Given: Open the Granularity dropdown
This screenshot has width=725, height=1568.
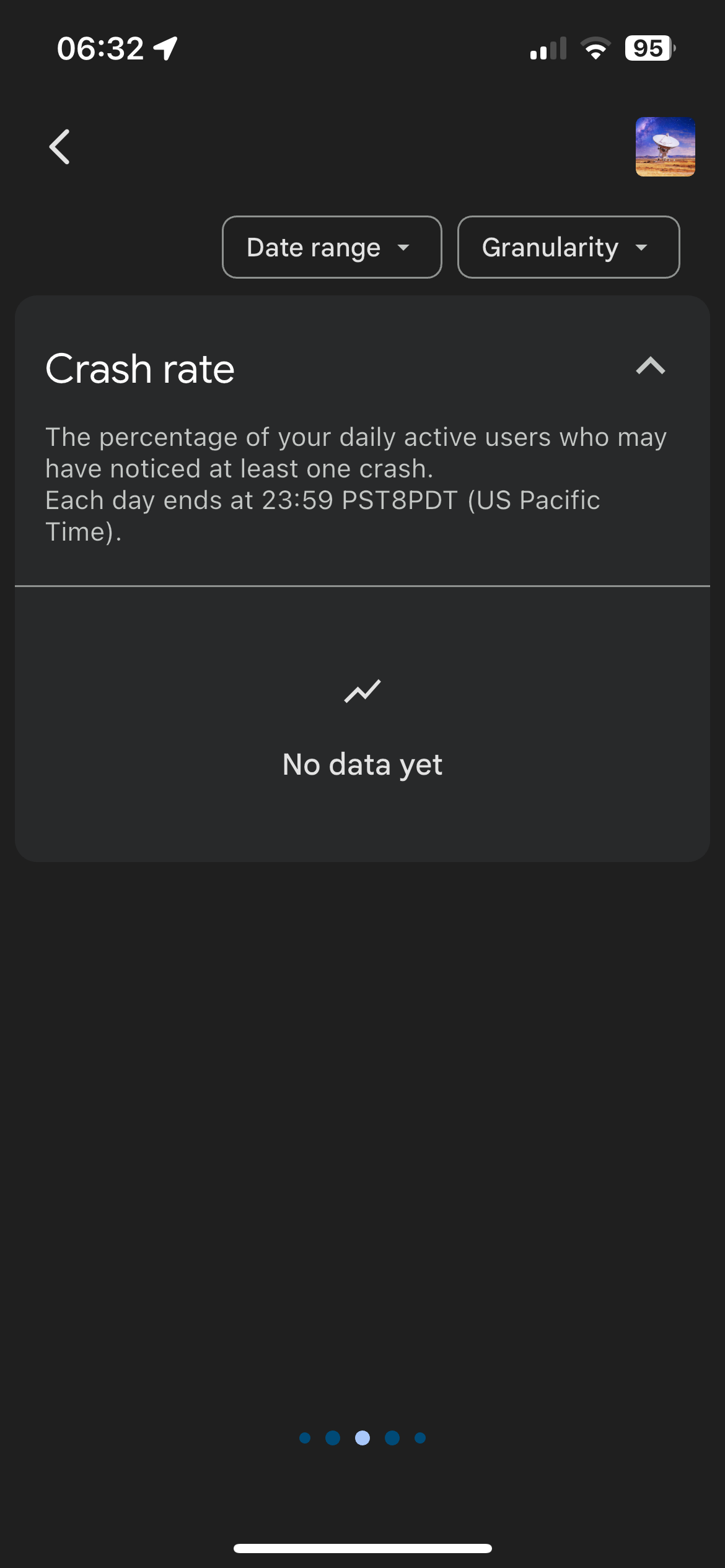Looking at the screenshot, I should pyautogui.click(x=568, y=247).
